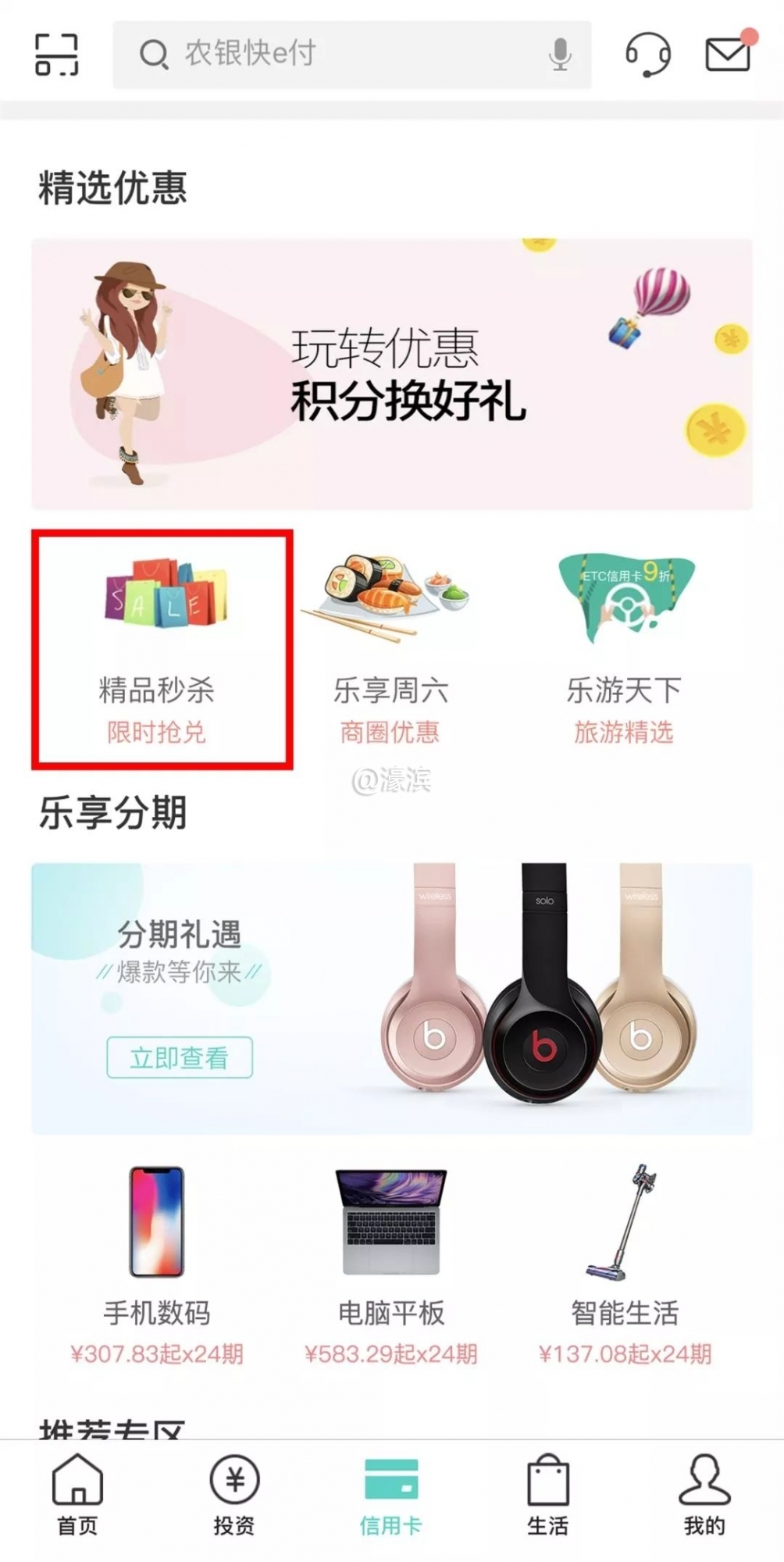Tap the 农银快e付 search box
Screen dimensions: 784x1562
click(x=328, y=55)
